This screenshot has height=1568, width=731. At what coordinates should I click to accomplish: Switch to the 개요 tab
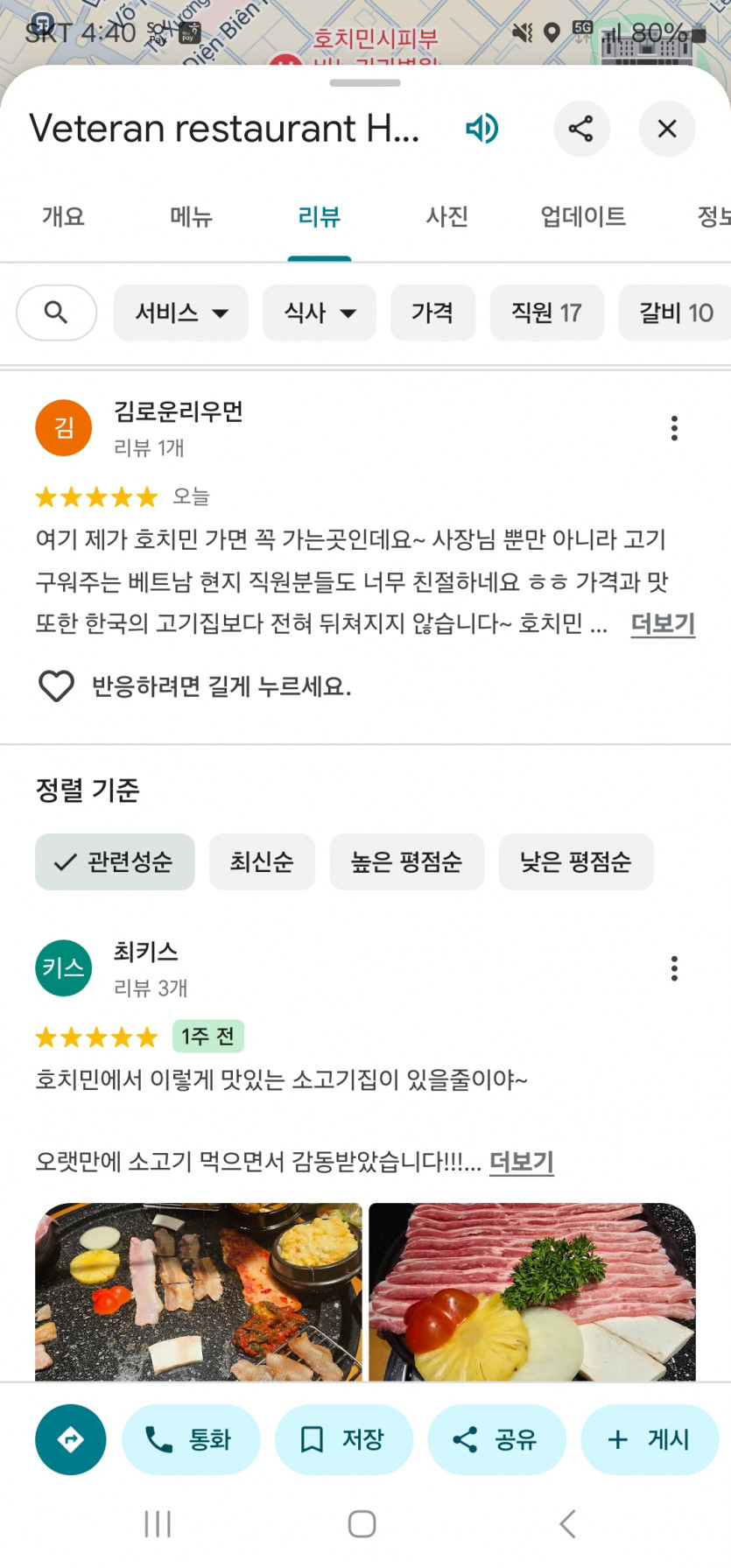63,216
